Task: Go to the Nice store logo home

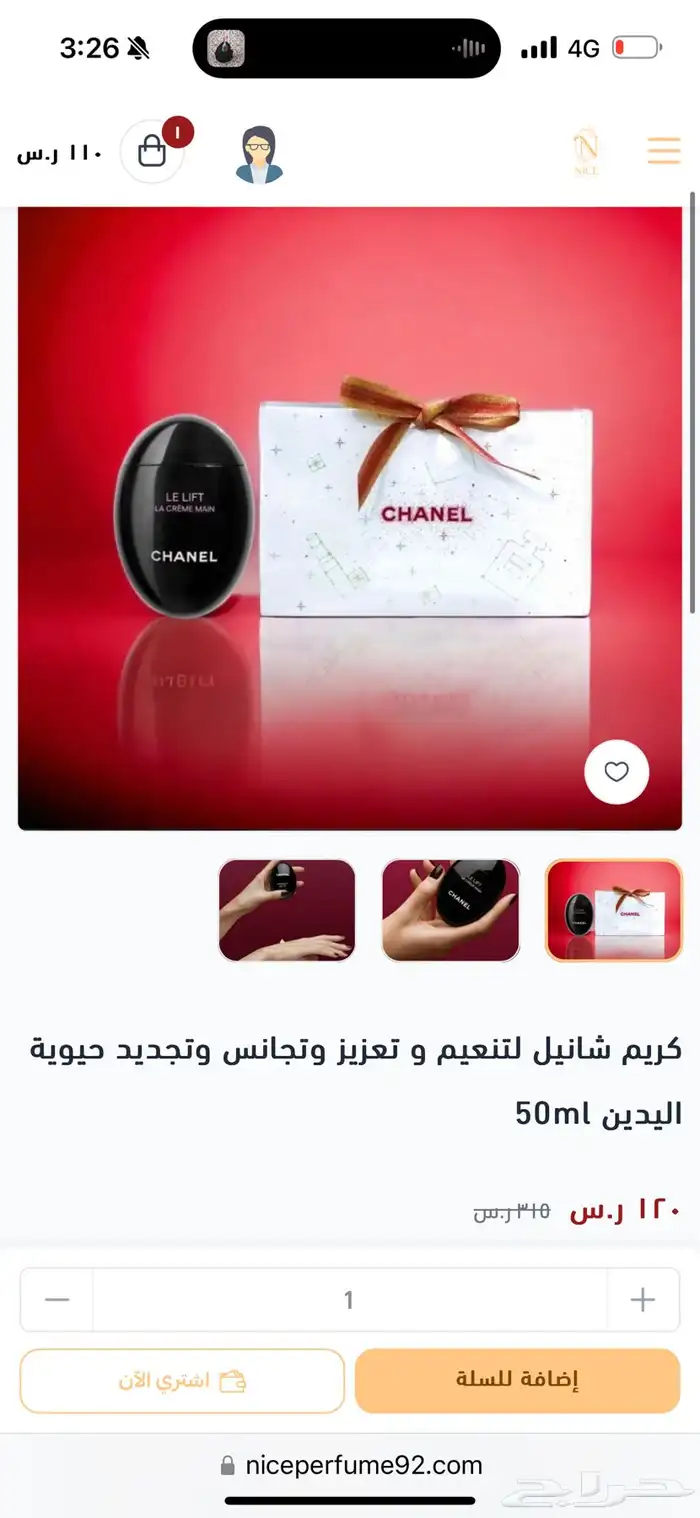Action: 585,152
